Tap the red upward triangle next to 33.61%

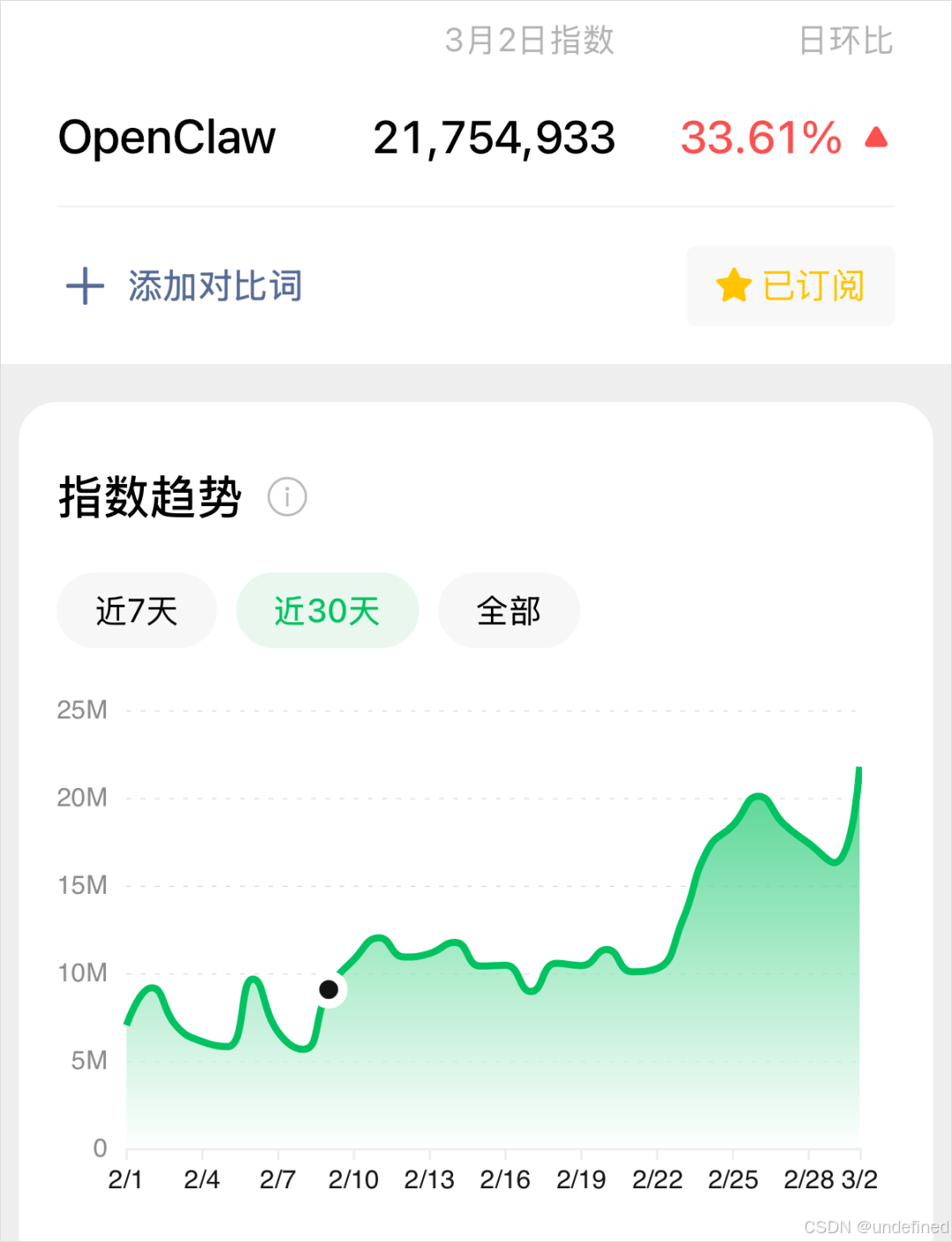point(875,139)
